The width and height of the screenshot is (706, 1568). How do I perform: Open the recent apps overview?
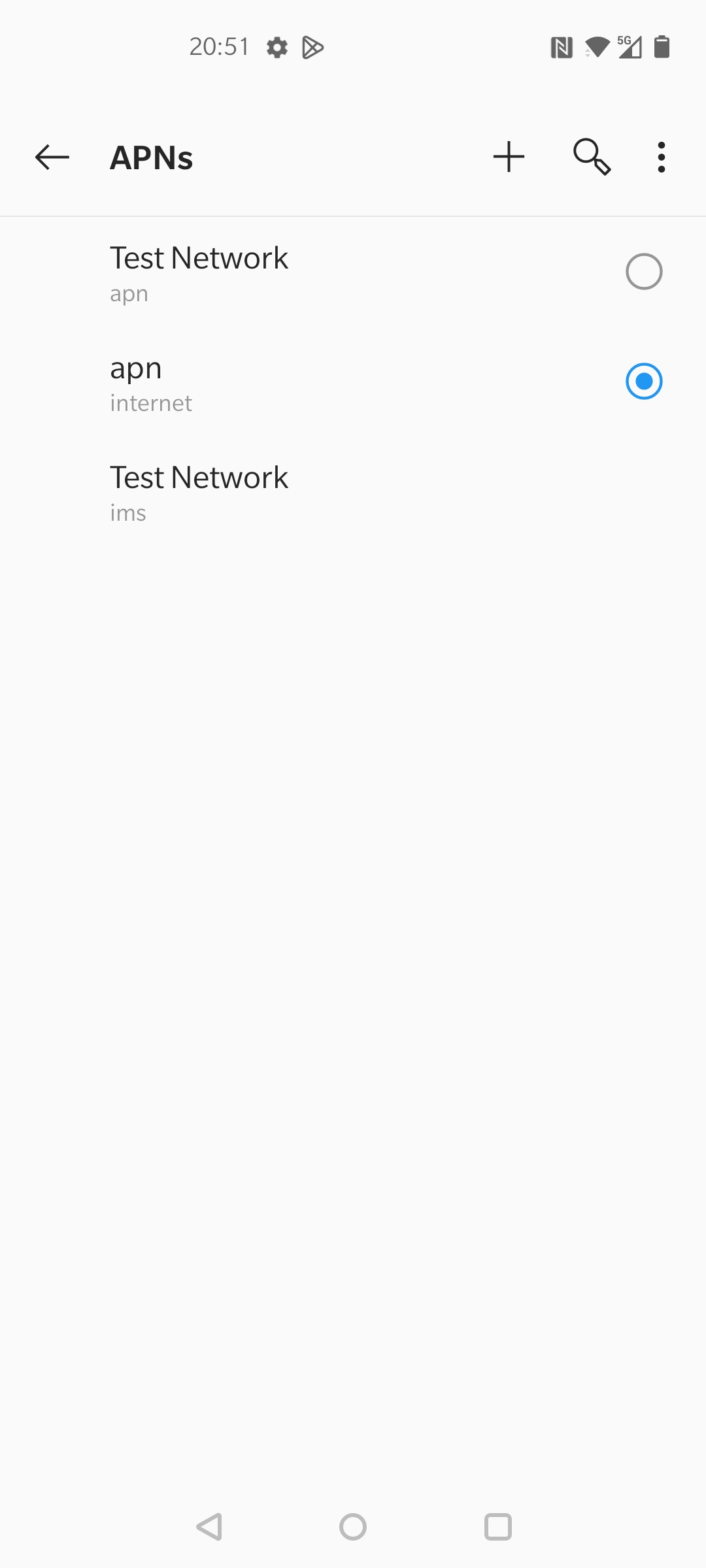pyautogui.click(x=498, y=1527)
